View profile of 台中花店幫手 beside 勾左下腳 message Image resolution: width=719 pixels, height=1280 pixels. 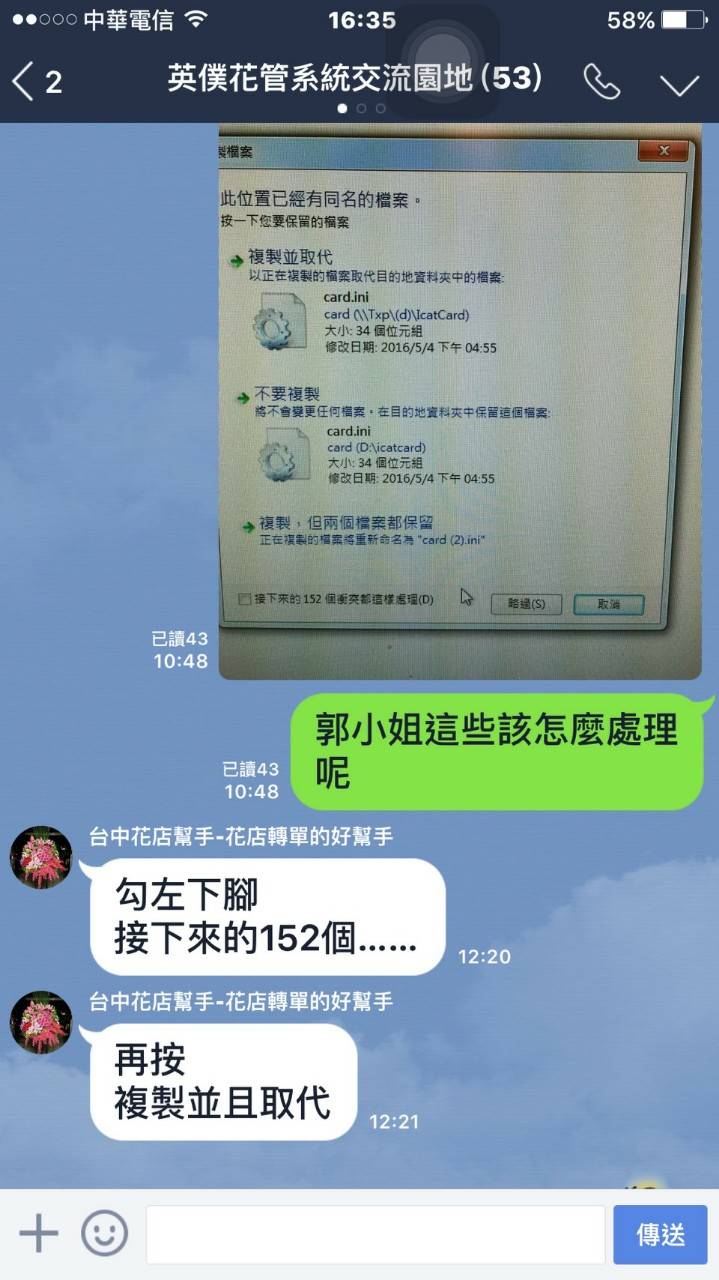tap(41, 857)
